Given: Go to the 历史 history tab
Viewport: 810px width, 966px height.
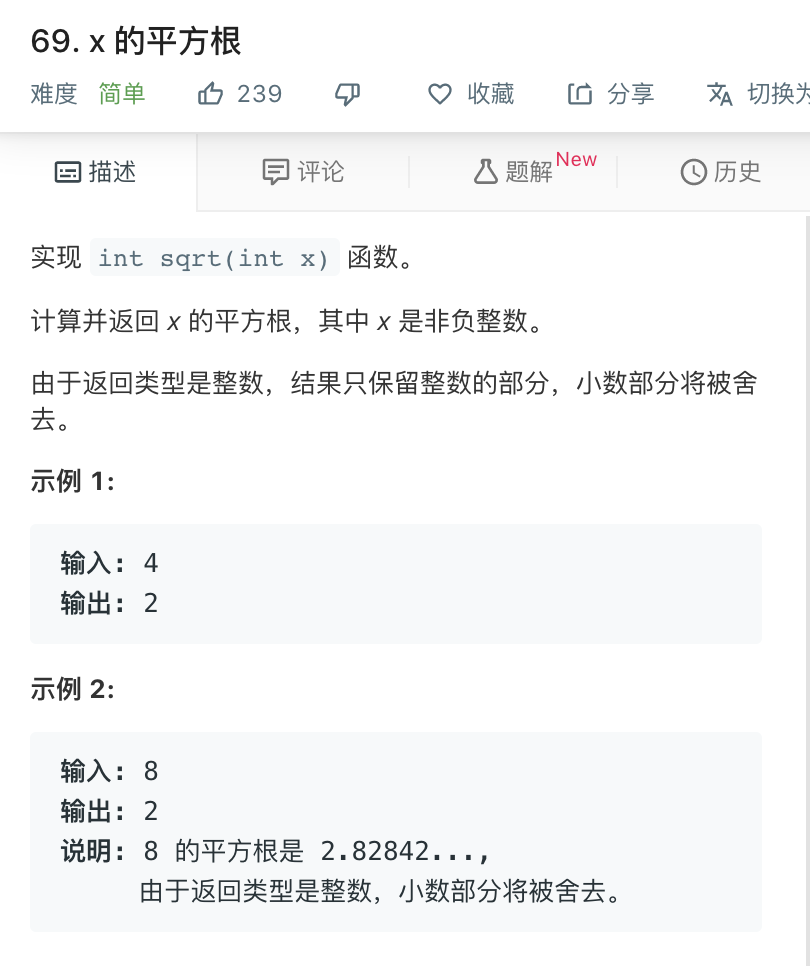Looking at the screenshot, I should coord(720,172).
